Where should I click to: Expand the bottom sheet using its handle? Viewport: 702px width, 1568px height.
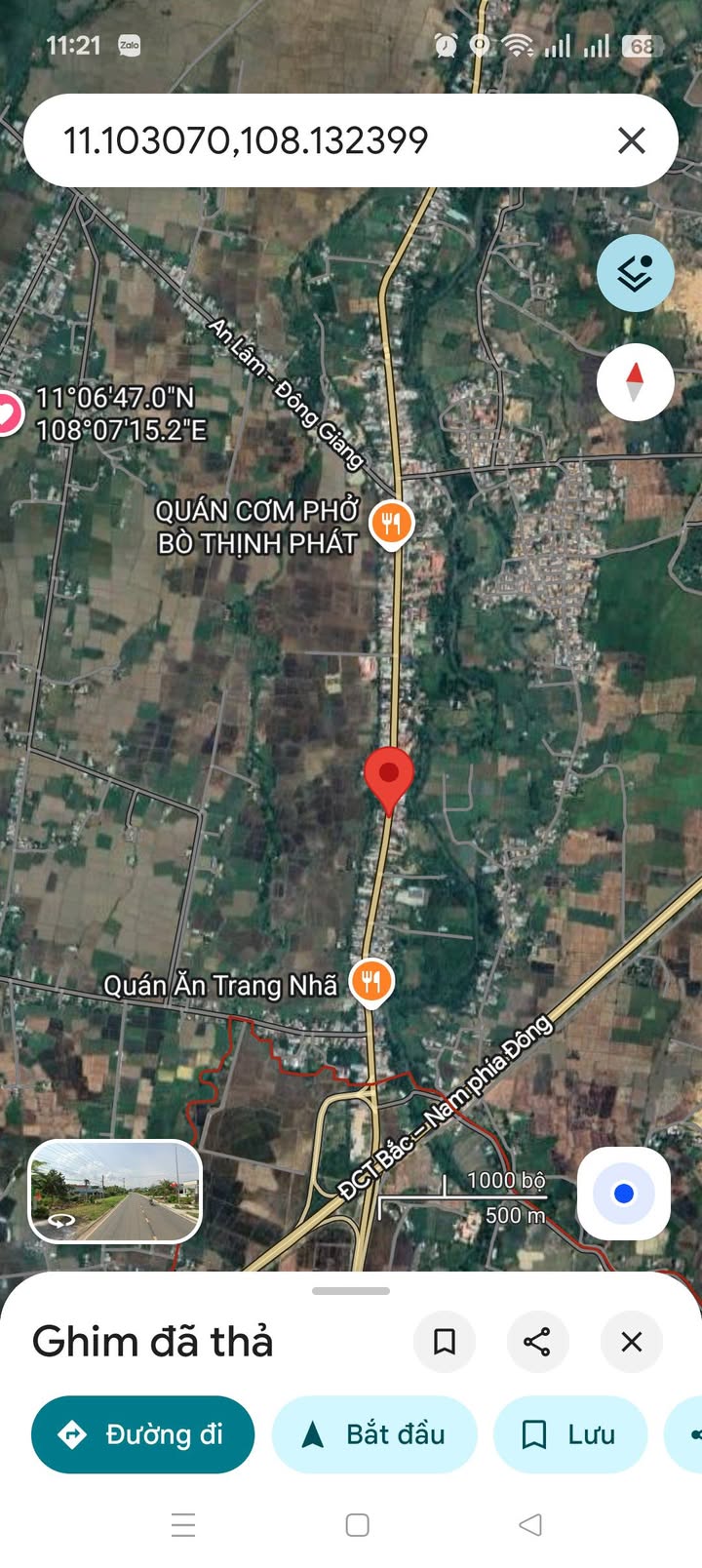351,1291
